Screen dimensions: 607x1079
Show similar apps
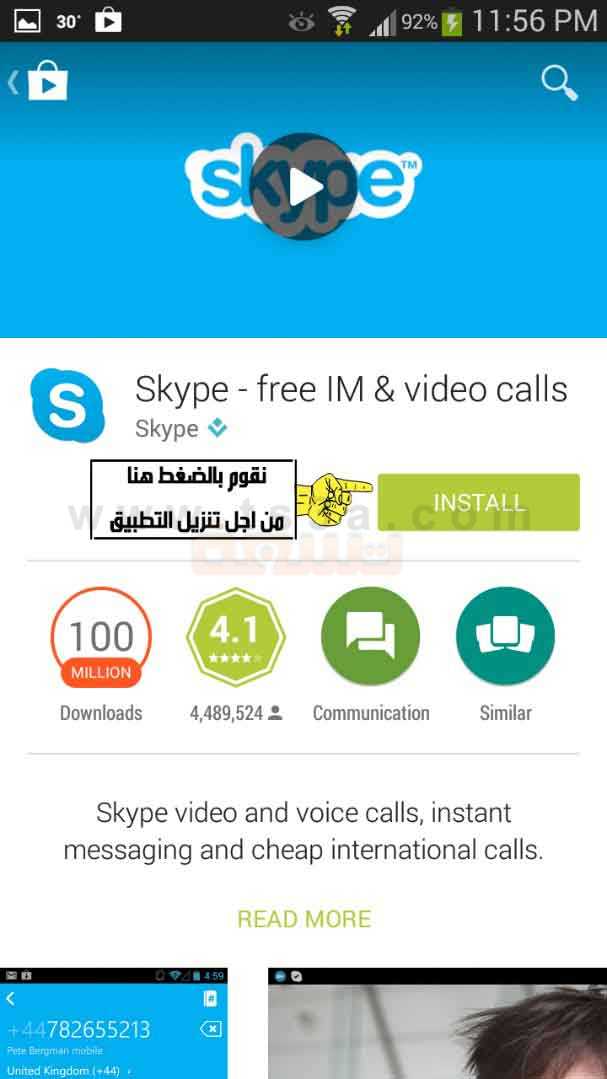(505, 637)
